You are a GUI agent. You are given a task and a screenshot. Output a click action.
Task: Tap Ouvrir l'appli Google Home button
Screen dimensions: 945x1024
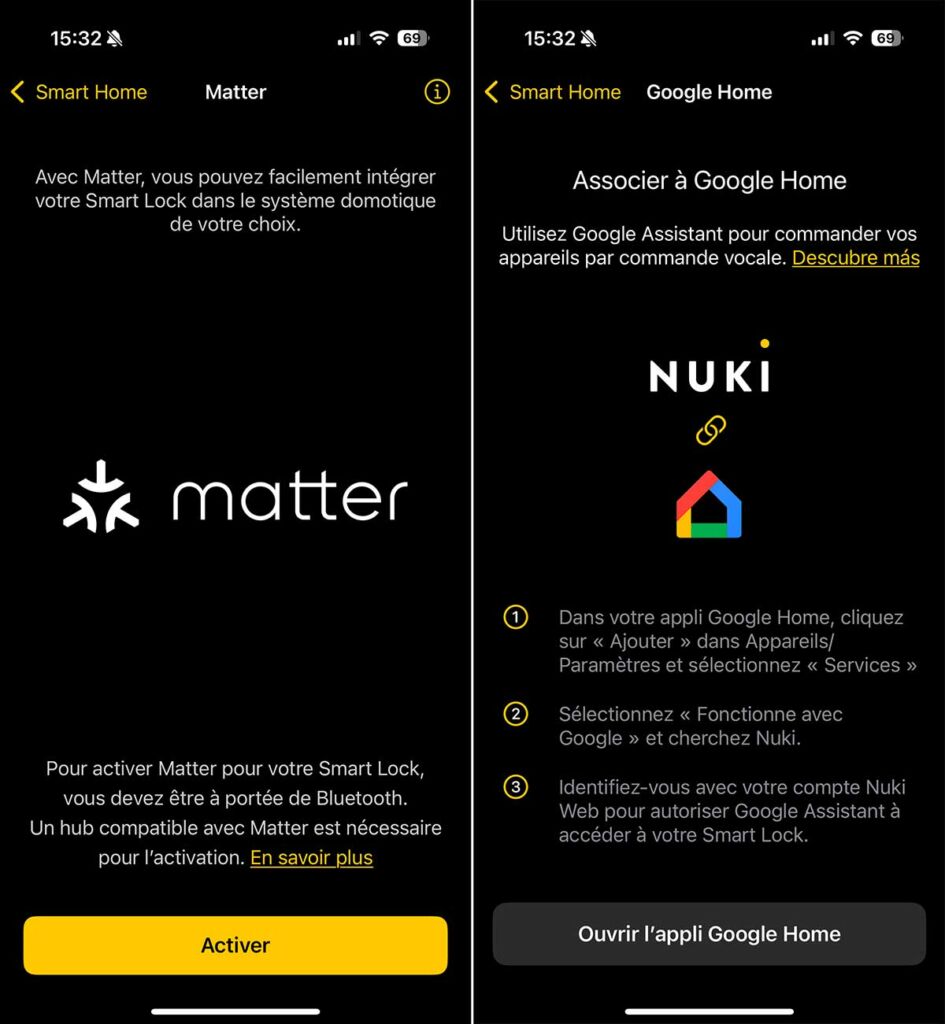709,934
